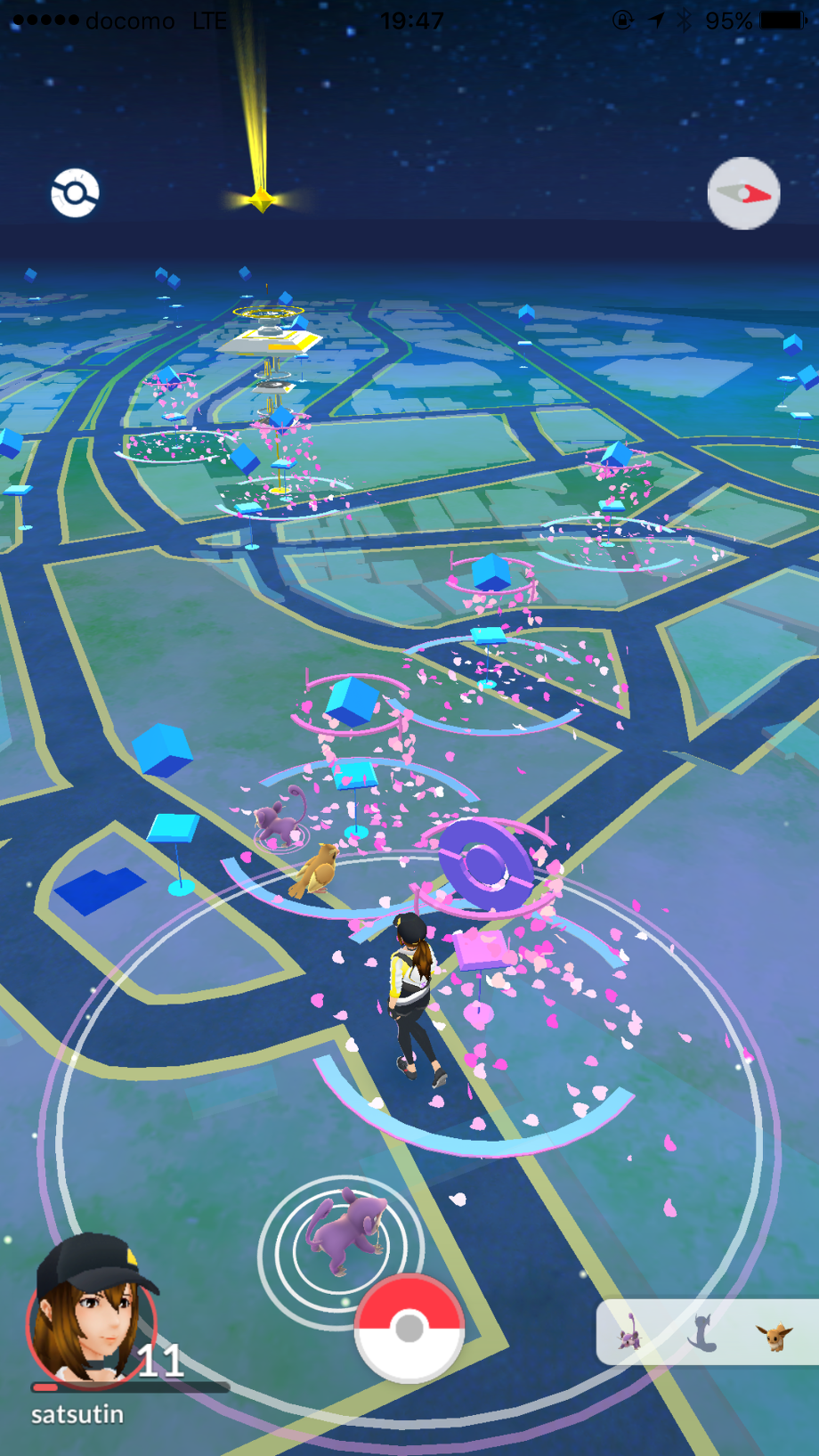Open the main menu Poké Ball button
819x1456 pixels.
(409, 1328)
